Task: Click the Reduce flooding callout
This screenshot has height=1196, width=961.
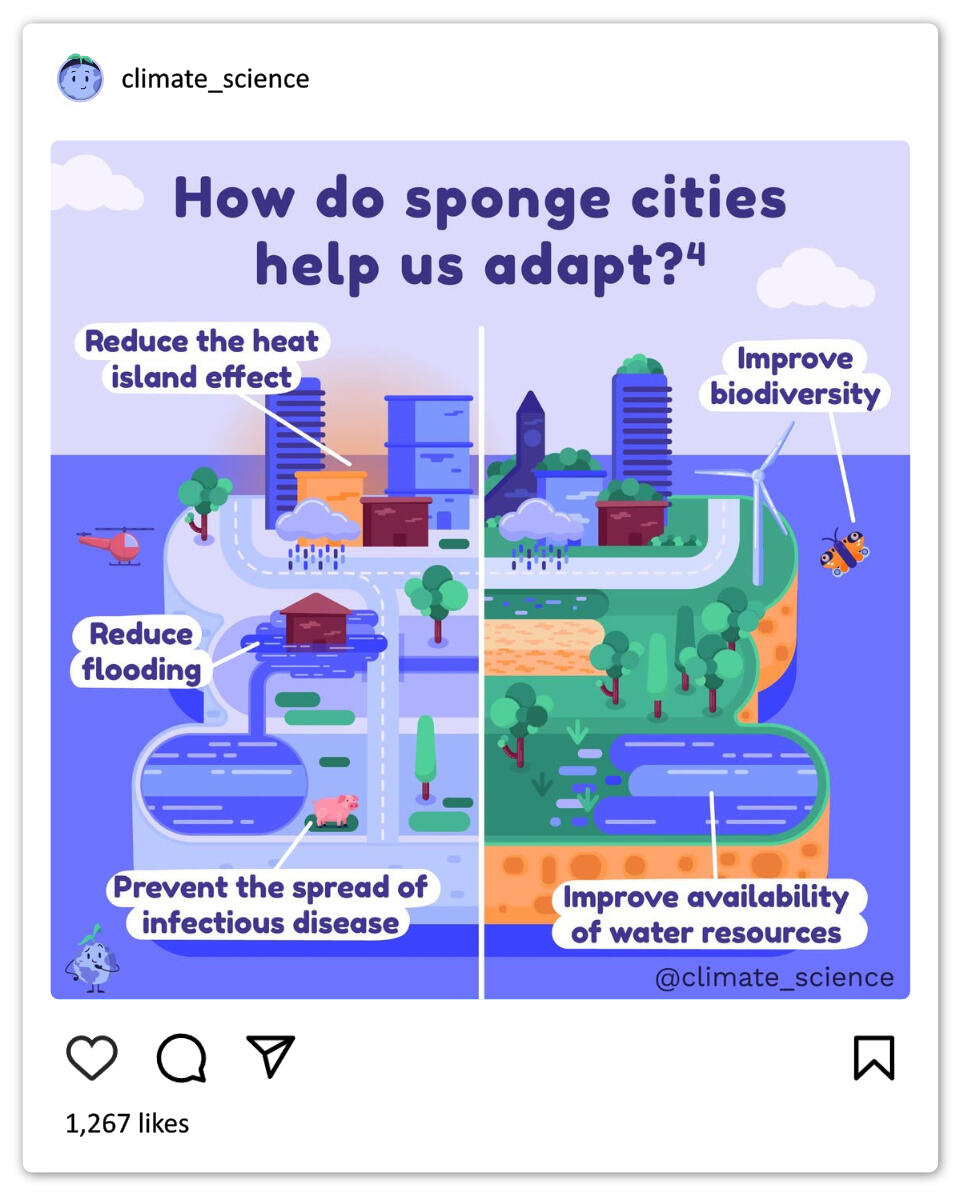Action: click(139, 652)
